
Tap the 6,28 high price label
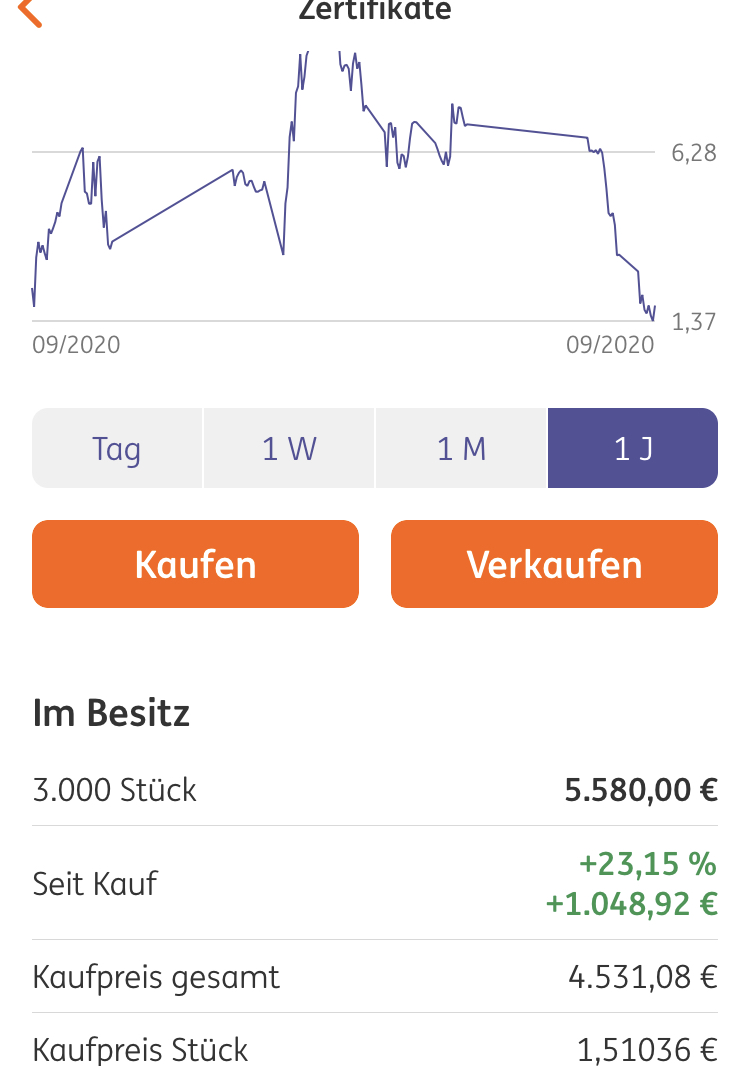pyautogui.click(x=694, y=153)
